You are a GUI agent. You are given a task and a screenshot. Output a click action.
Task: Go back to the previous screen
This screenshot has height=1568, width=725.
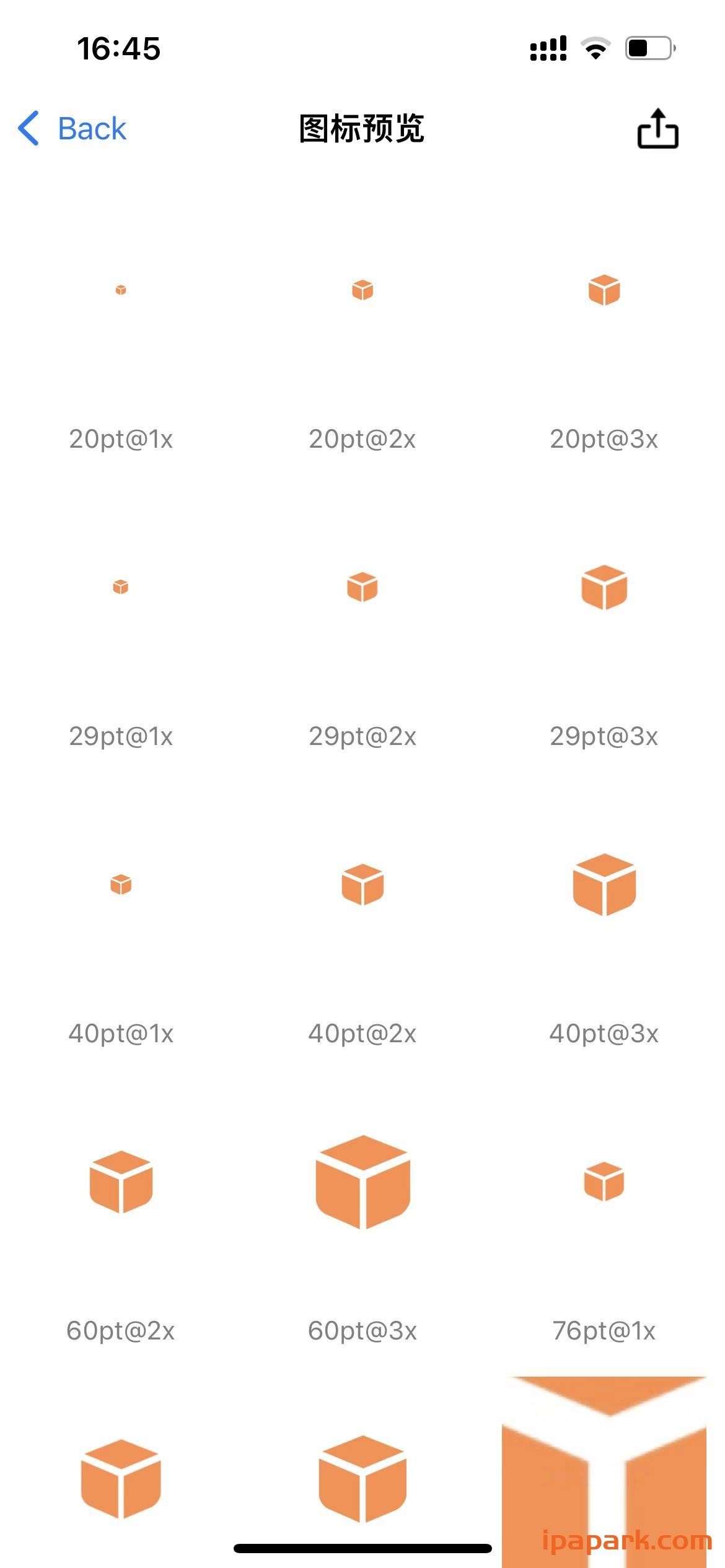coord(73,129)
